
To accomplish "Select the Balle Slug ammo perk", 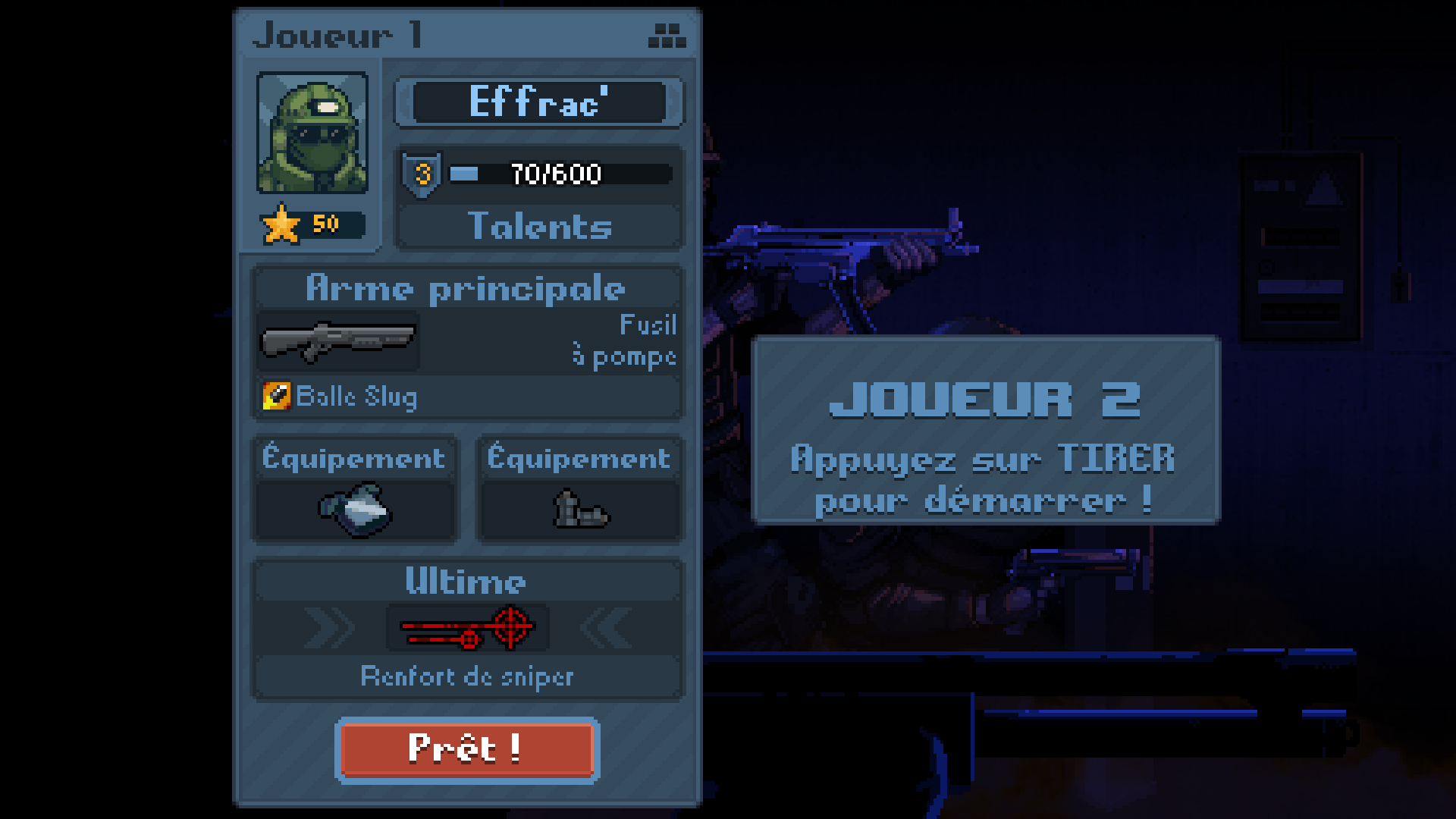I will [341, 397].
